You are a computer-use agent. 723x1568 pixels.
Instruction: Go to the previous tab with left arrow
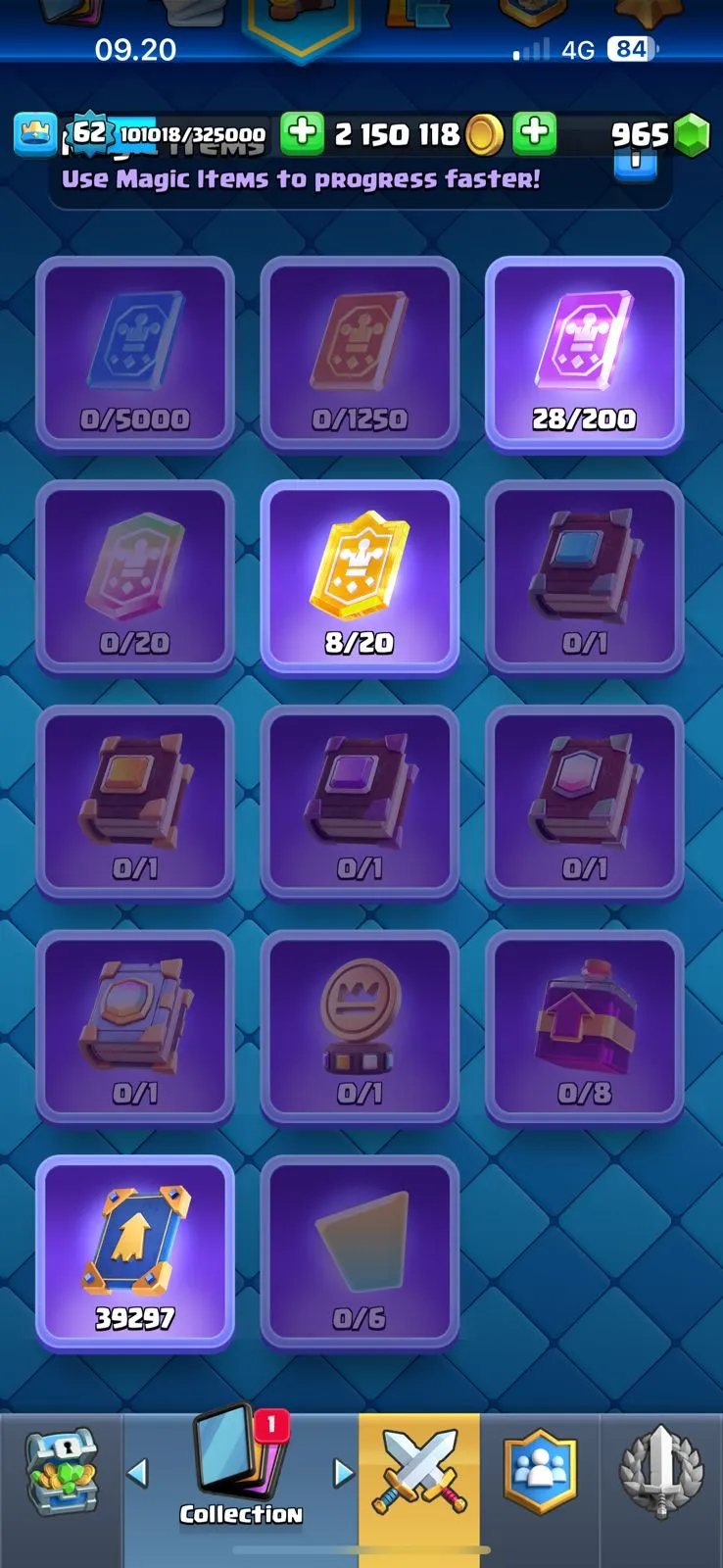coord(138,1472)
